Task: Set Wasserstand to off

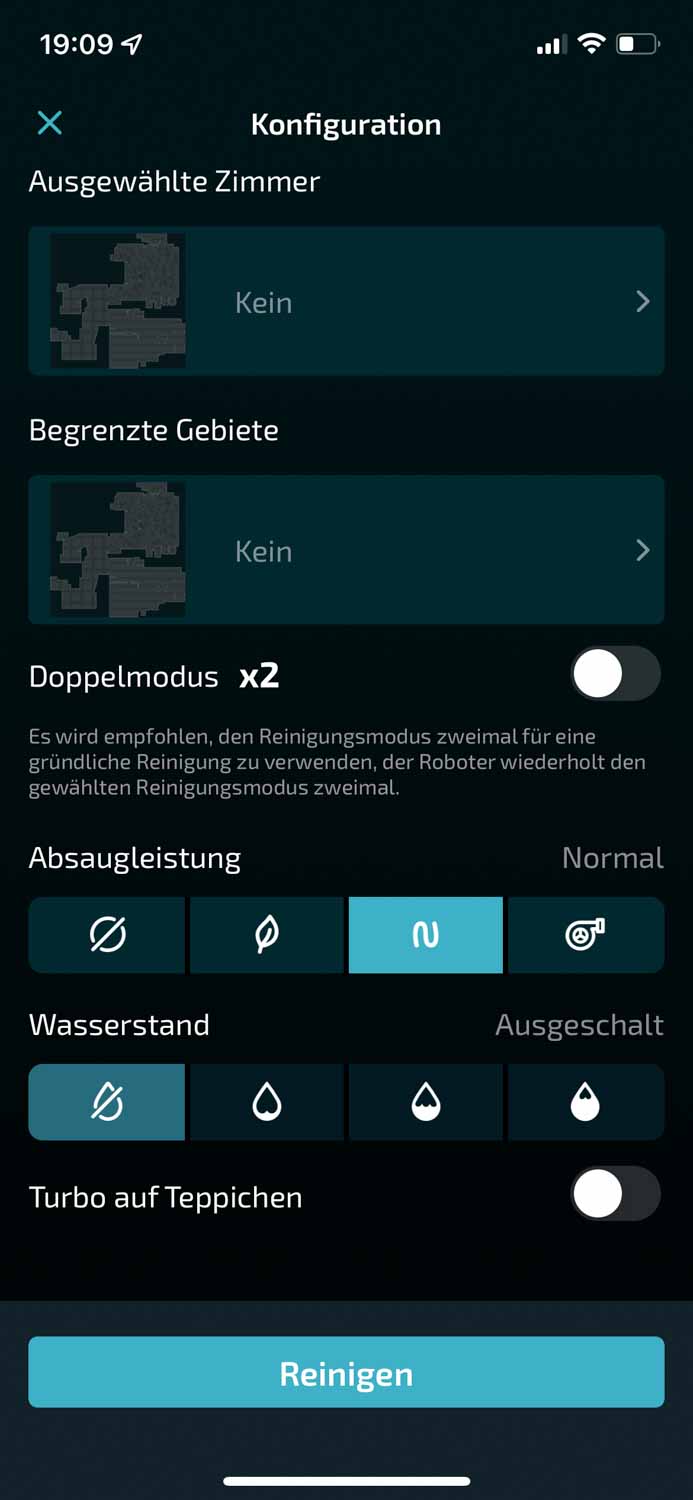Action: pos(107,1102)
